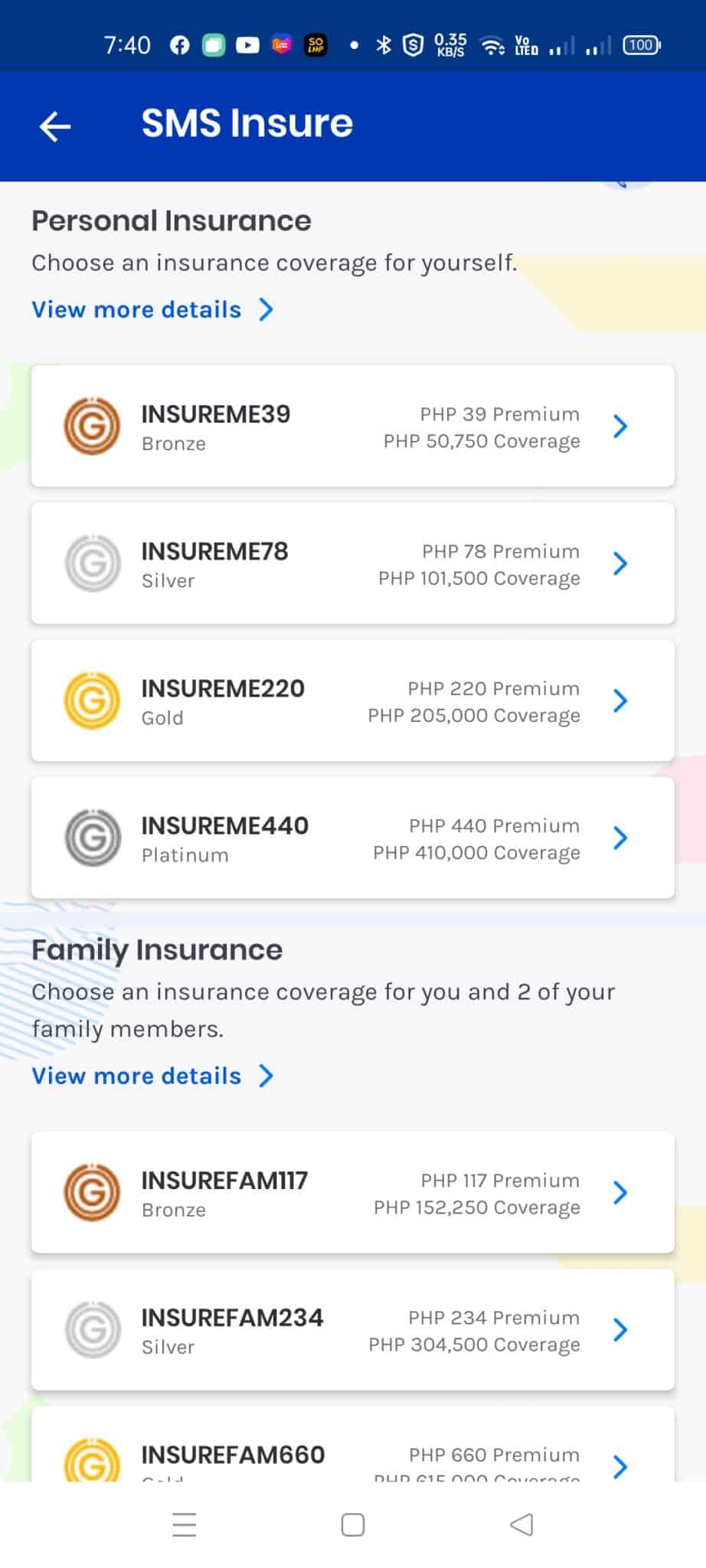Select the gold badge icon on INSUREME220
Image resolution: width=706 pixels, height=1568 pixels.
[x=91, y=701]
